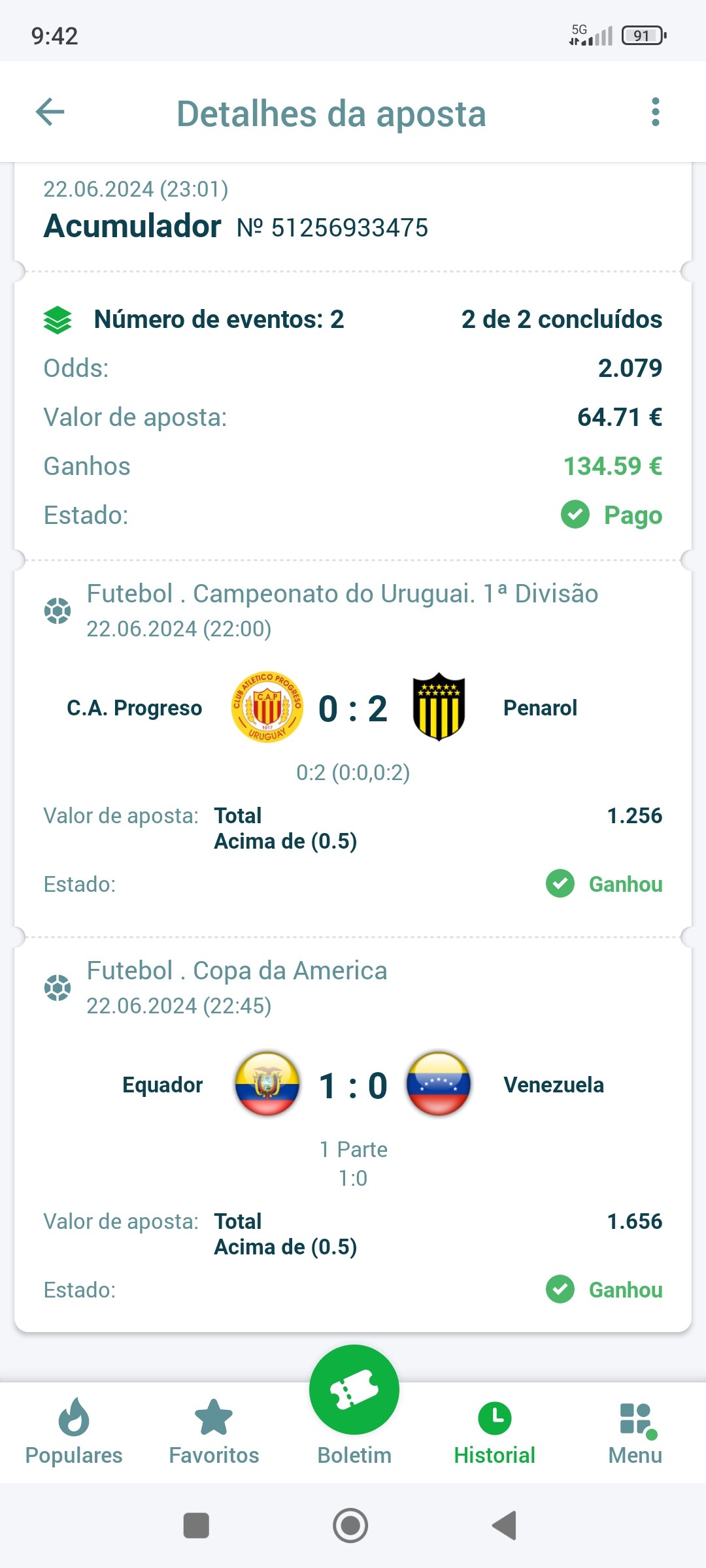Tap the system home button
The height and width of the screenshot is (1568, 706).
tap(350, 1526)
